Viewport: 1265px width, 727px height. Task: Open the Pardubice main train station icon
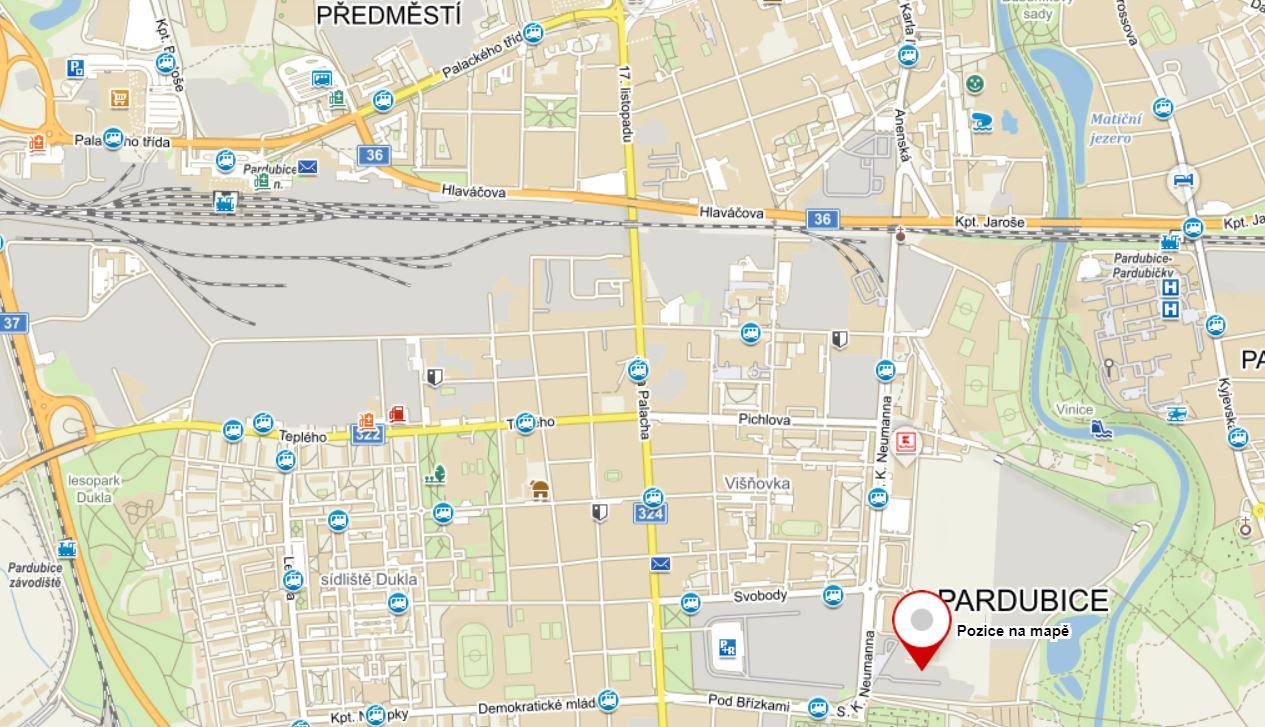point(226,201)
